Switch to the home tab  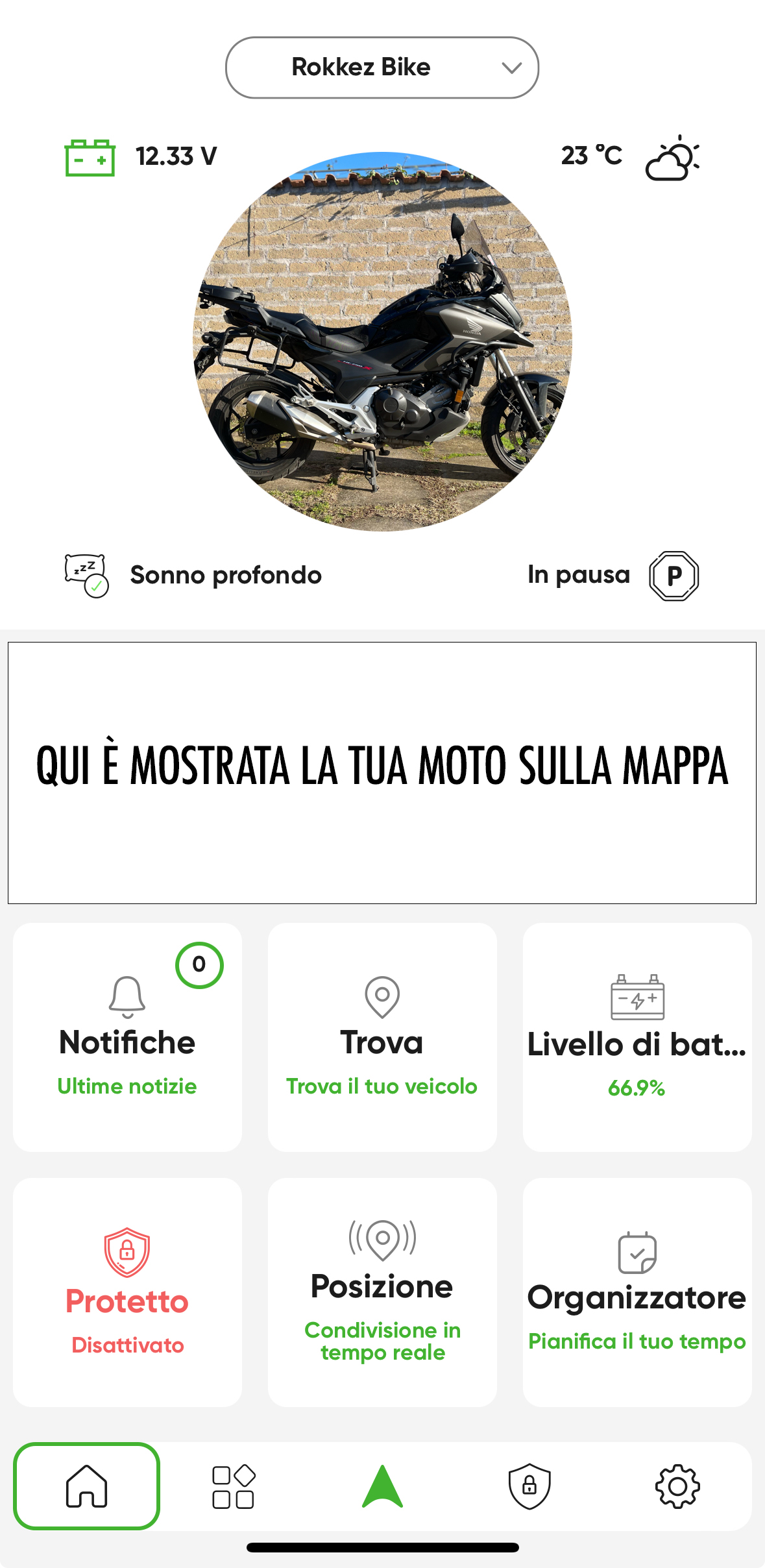(x=86, y=1486)
